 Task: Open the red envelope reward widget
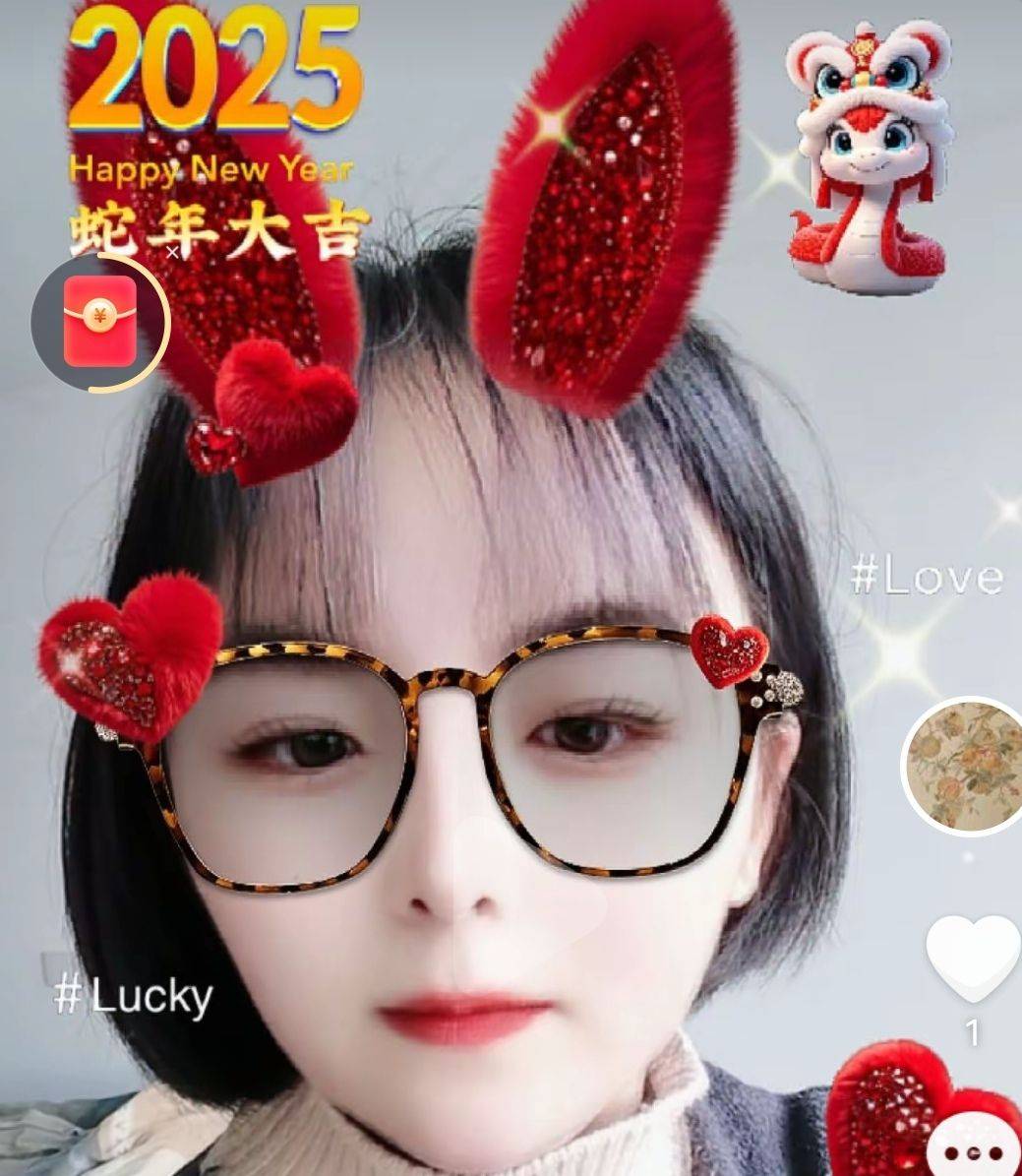99,322
